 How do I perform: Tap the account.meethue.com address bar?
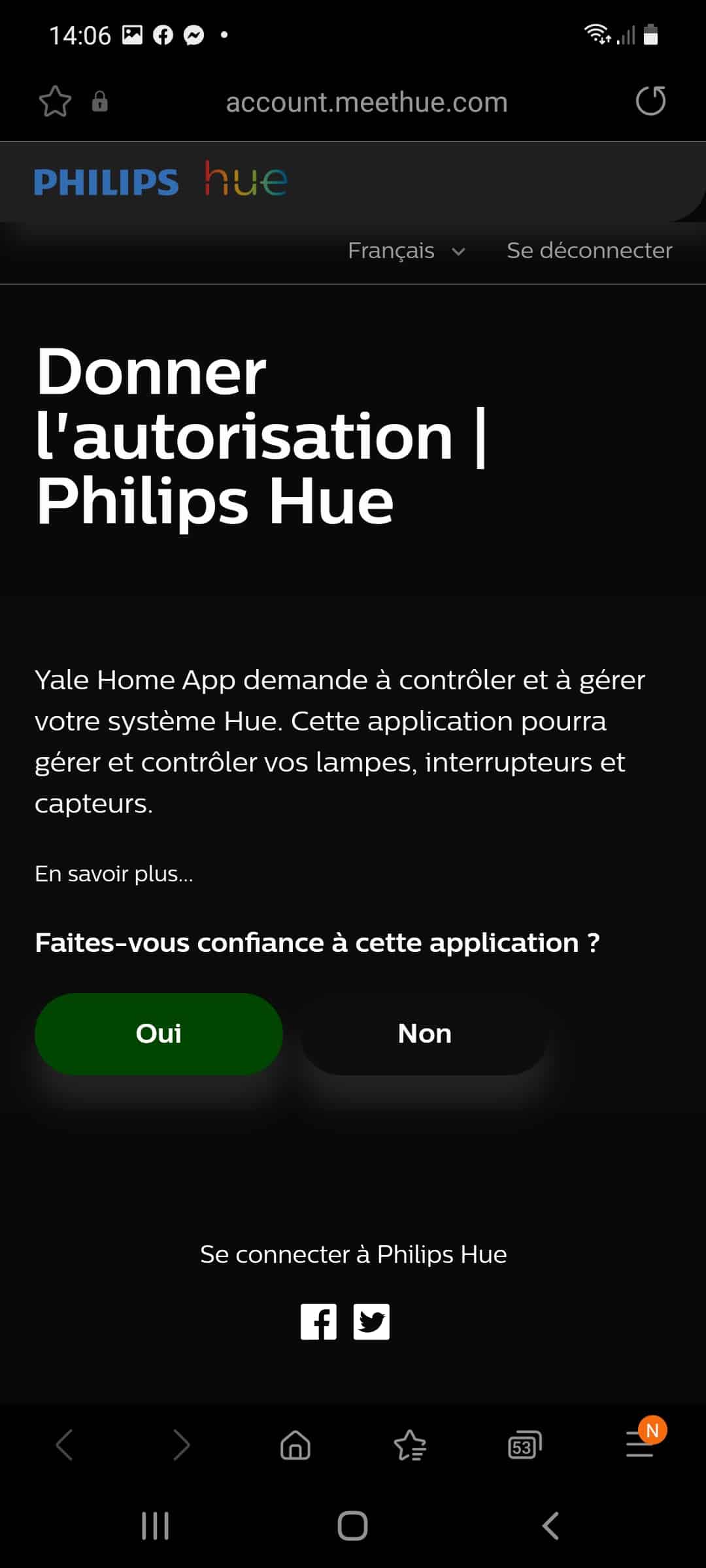click(x=367, y=102)
